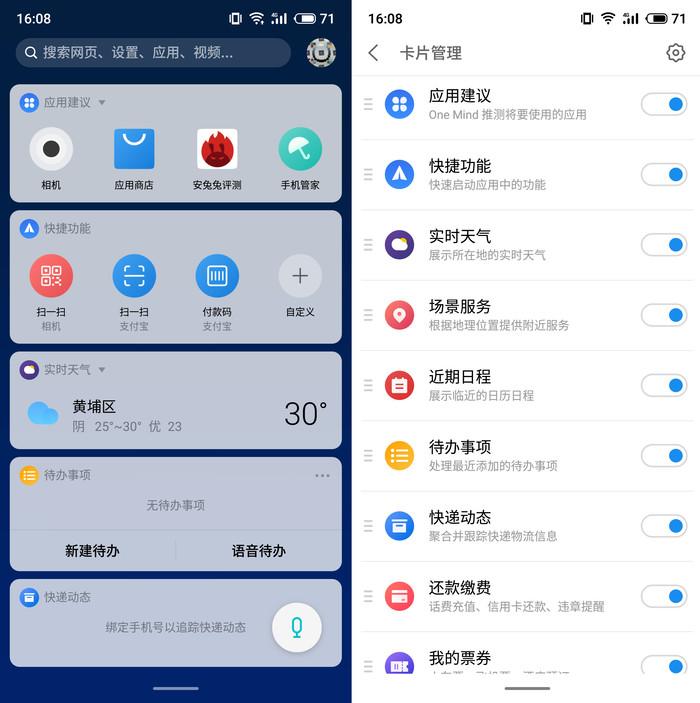Open 应用商店 app store

click(x=134, y=150)
